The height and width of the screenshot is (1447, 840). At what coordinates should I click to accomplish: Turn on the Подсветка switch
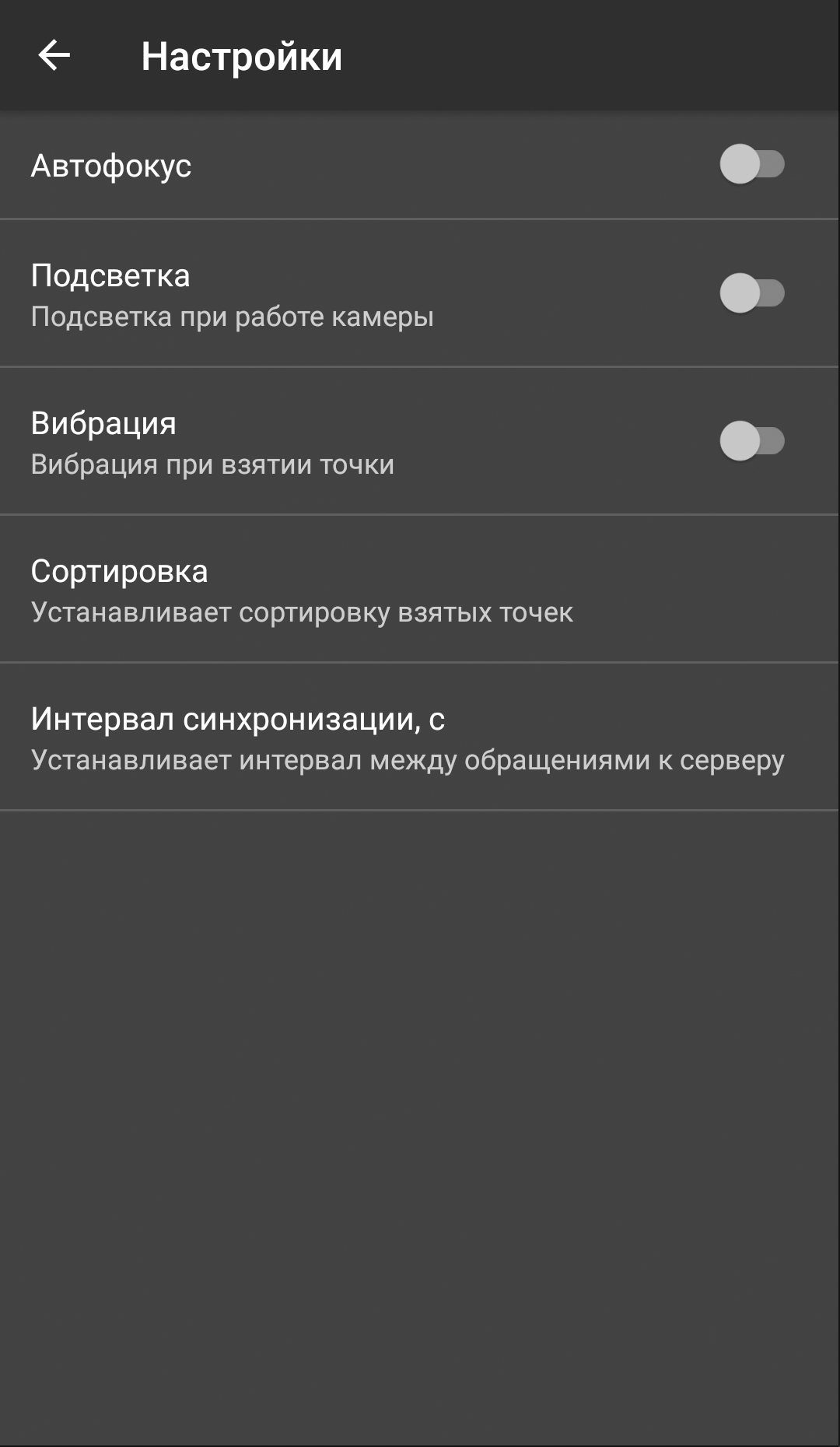coord(751,293)
